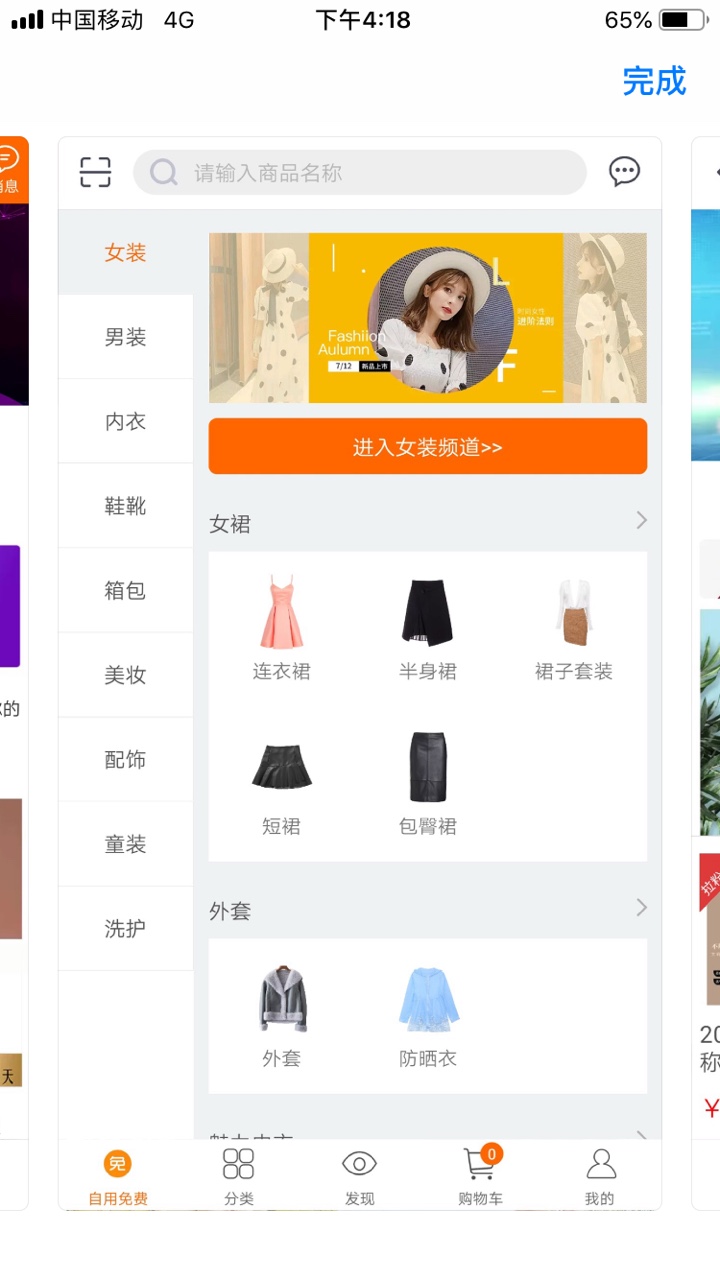Select 箱包 category in sidebar
Viewport: 720px width, 1280px height.
[x=126, y=591]
